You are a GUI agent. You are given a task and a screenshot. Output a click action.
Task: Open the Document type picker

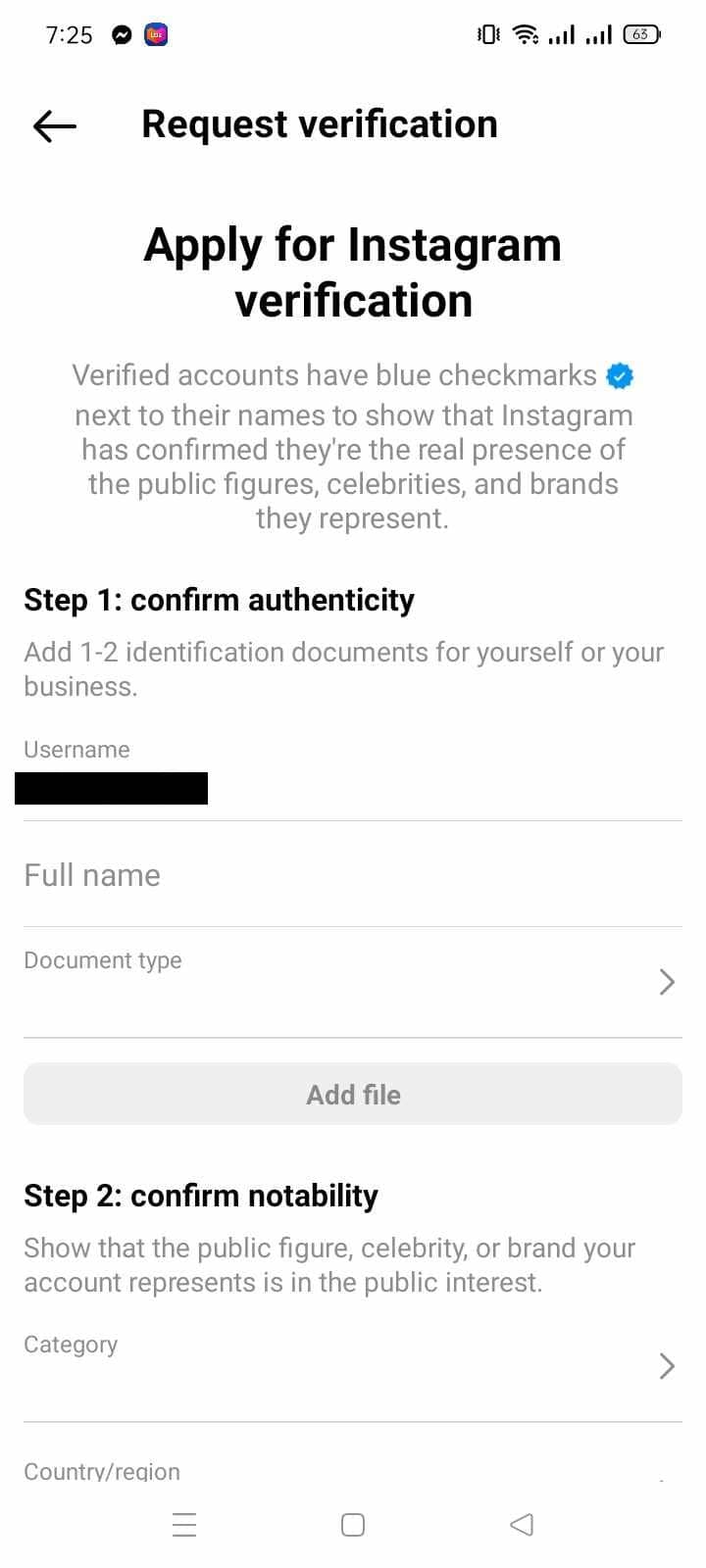click(353, 982)
